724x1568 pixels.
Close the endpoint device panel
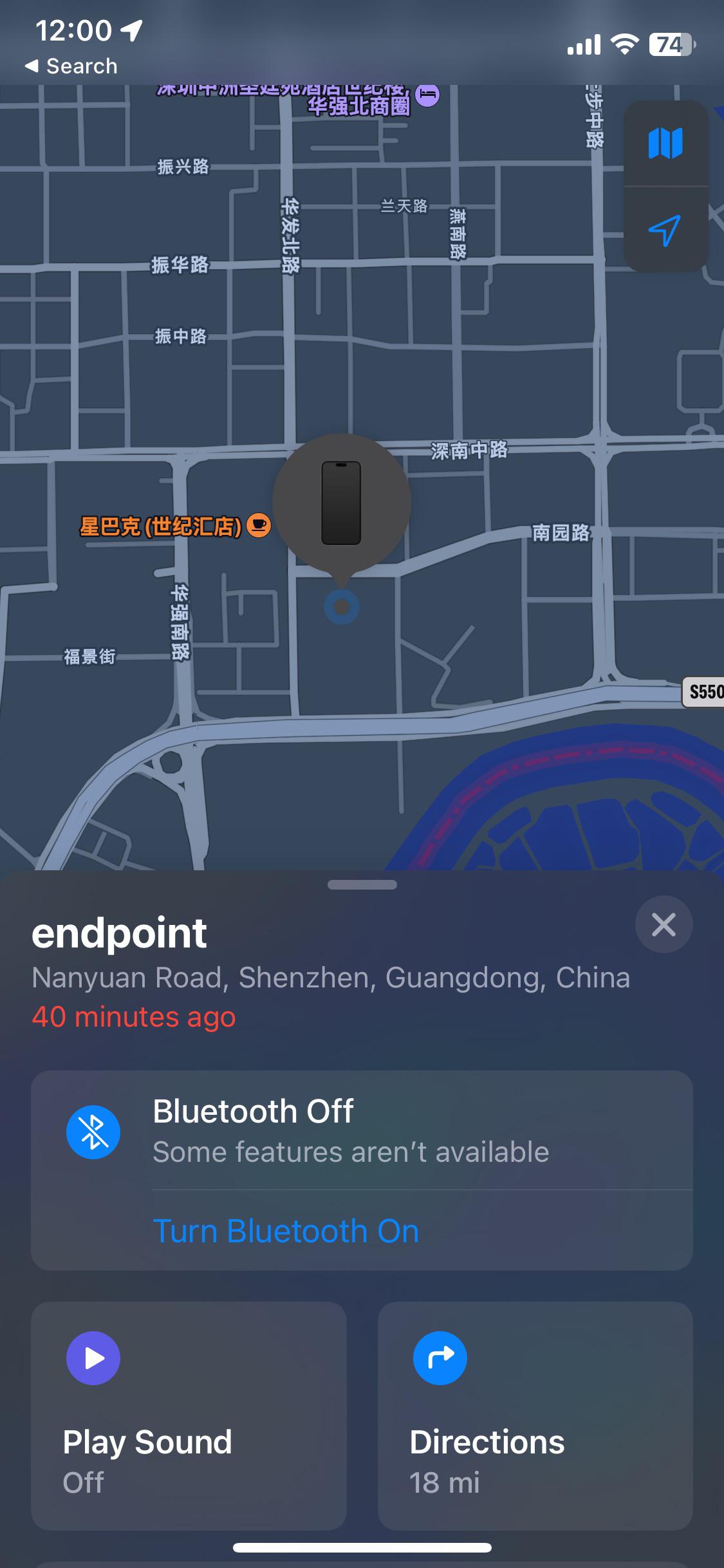point(664,924)
